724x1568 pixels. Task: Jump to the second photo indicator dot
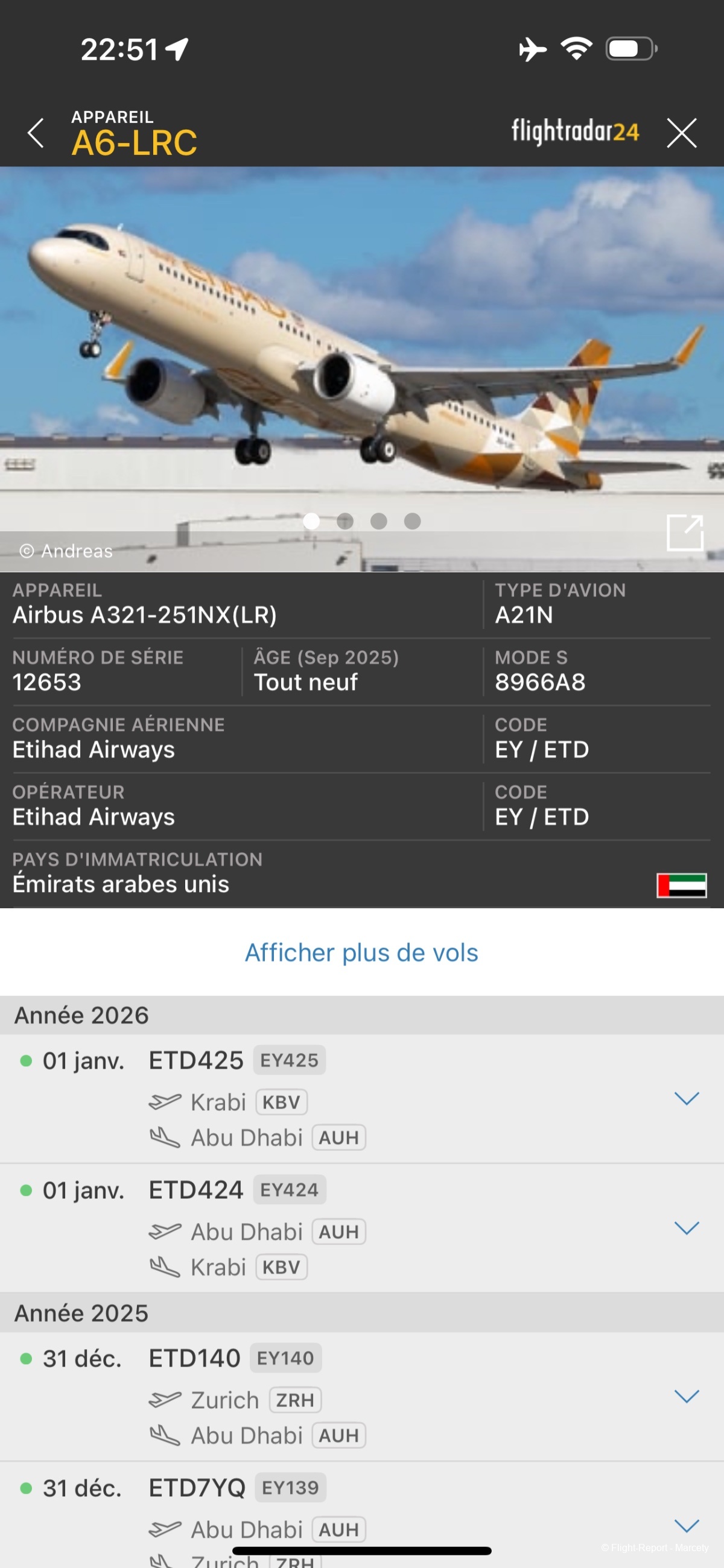pyautogui.click(x=345, y=521)
